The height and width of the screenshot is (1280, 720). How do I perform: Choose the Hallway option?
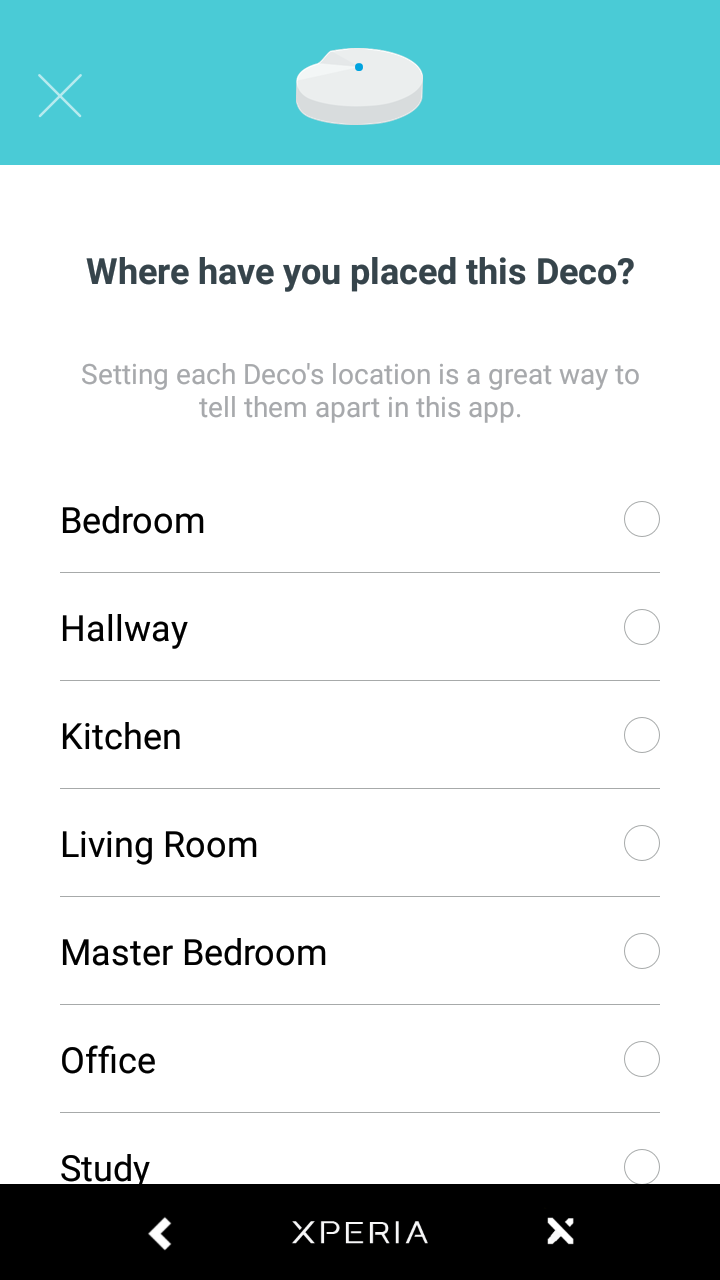tap(360, 628)
